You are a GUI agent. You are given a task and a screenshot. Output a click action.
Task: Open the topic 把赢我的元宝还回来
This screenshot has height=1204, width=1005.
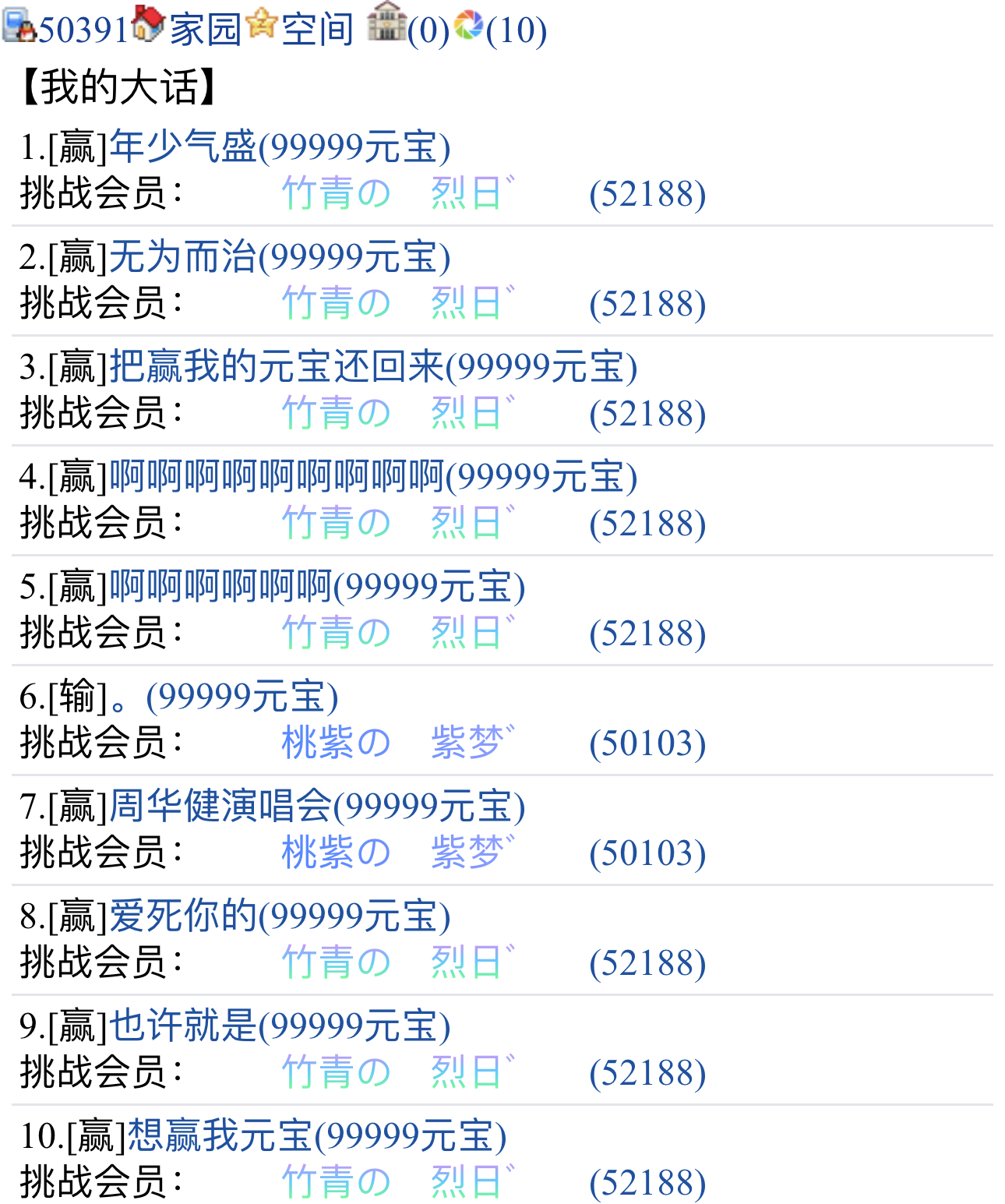click(x=277, y=366)
